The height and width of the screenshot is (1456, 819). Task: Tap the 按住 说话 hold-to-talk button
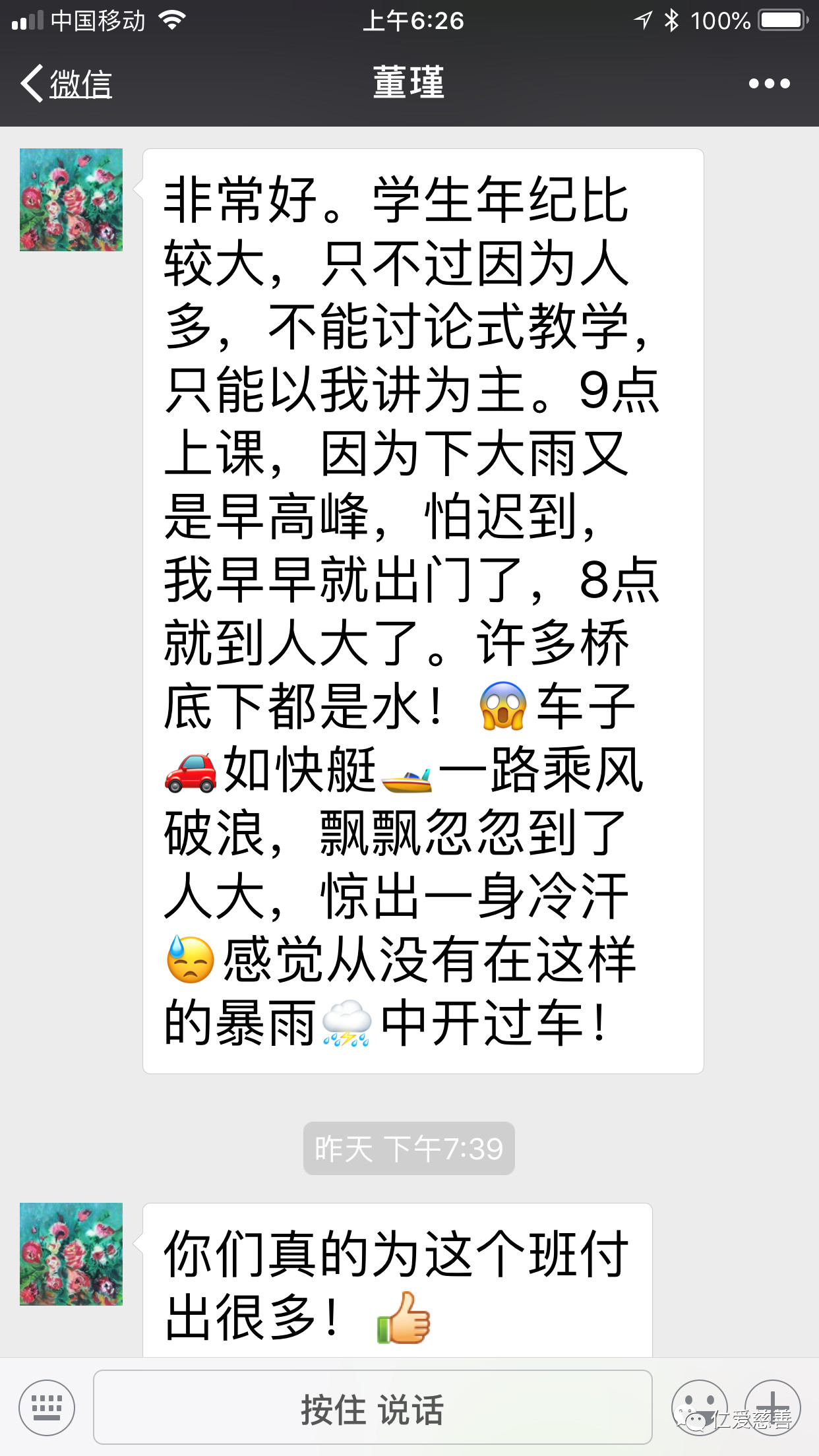[x=373, y=1407]
